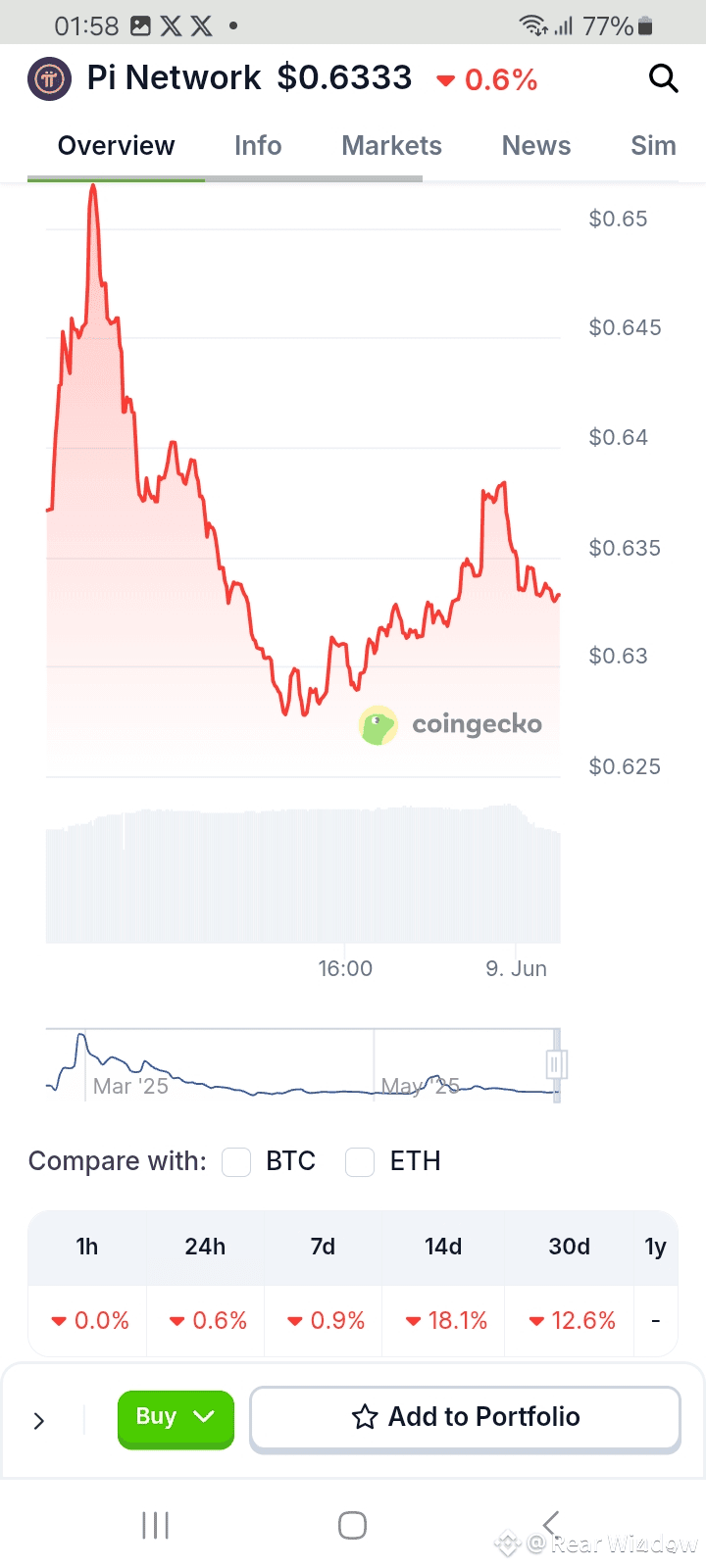Check the ETH compare checkbox
The image size is (706, 1568).
pos(360,1162)
